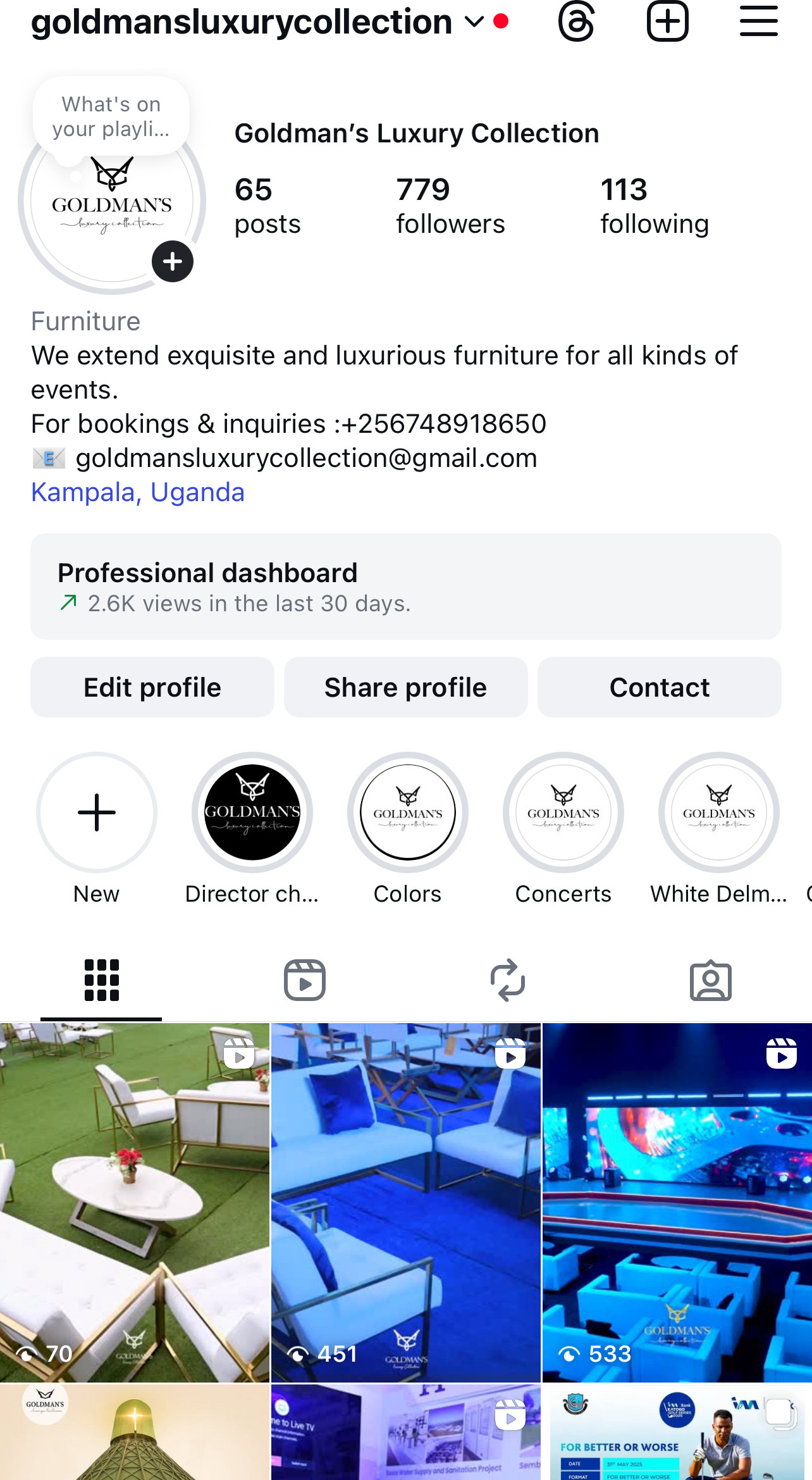The height and width of the screenshot is (1480, 812).
Task: Open the Professional dashboard
Action: [x=406, y=587]
